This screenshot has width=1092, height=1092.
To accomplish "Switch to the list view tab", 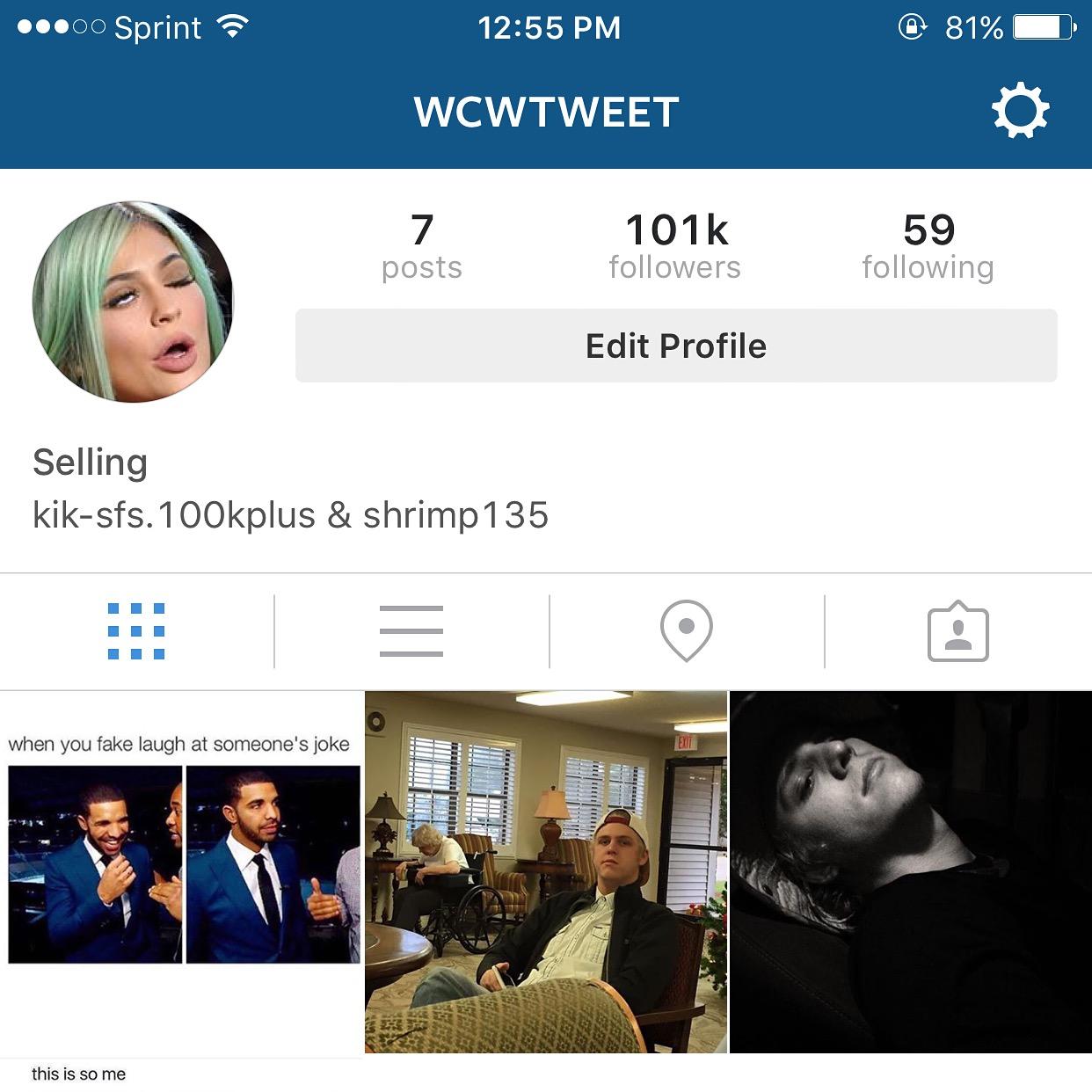I will tap(411, 631).
